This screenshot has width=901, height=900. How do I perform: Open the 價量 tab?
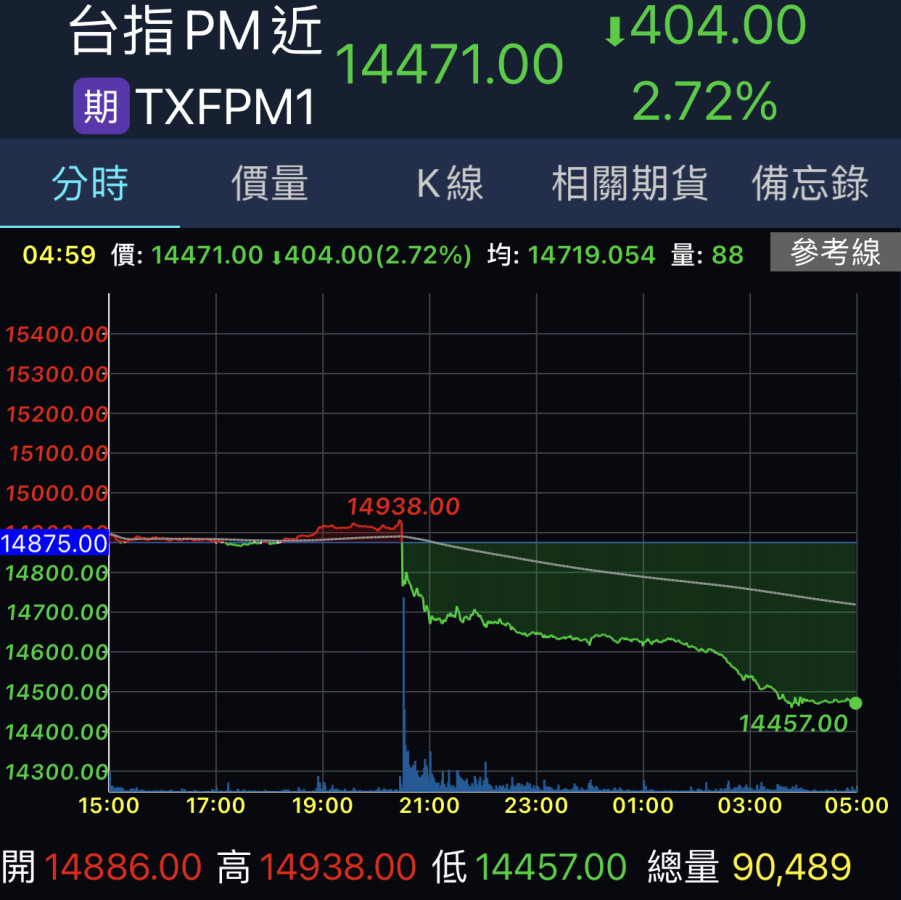pos(270,184)
